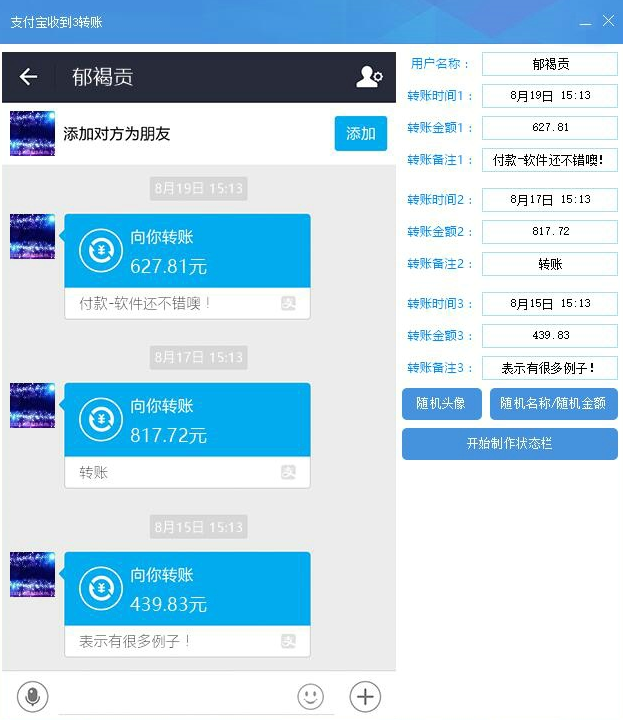Edit the 转账备注2 note field
623x720 pixels.
click(549, 264)
